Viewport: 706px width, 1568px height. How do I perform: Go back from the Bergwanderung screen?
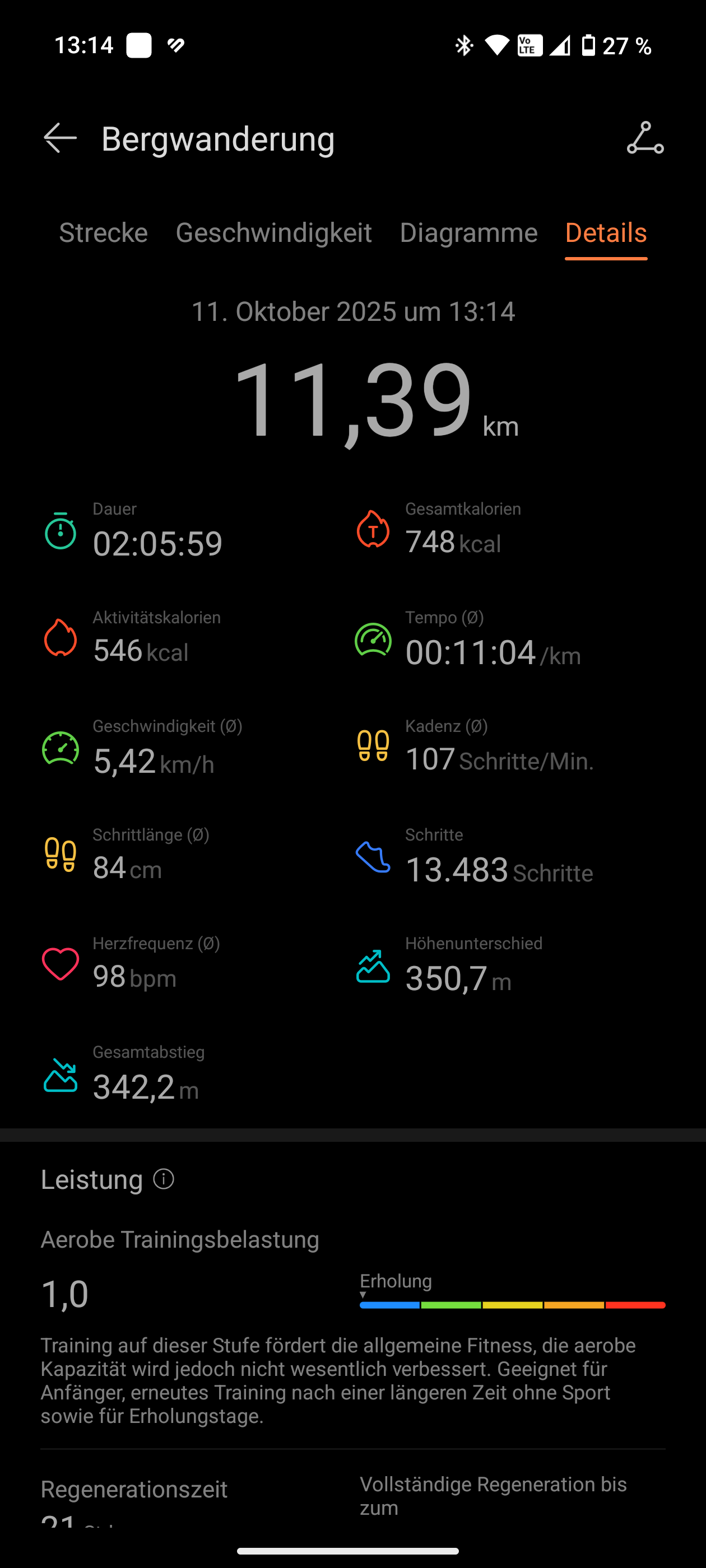click(61, 138)
